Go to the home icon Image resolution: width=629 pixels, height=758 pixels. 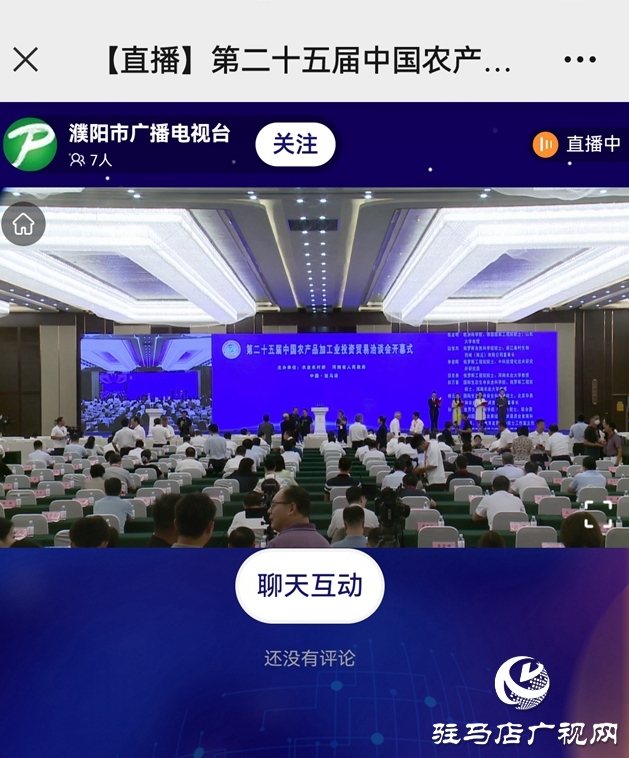coord(23,224)
